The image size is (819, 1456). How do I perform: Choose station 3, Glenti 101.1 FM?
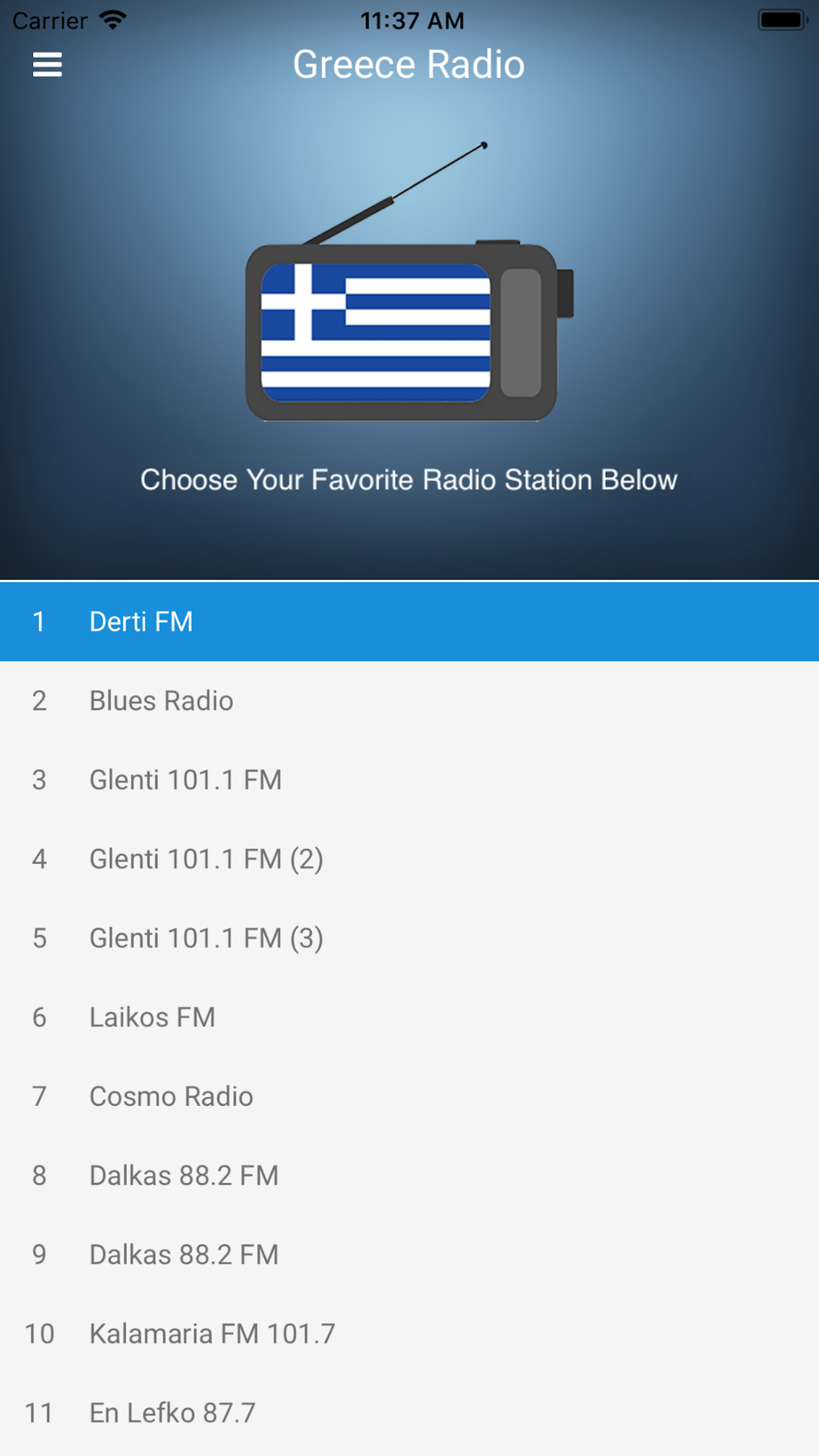point(185,780)
